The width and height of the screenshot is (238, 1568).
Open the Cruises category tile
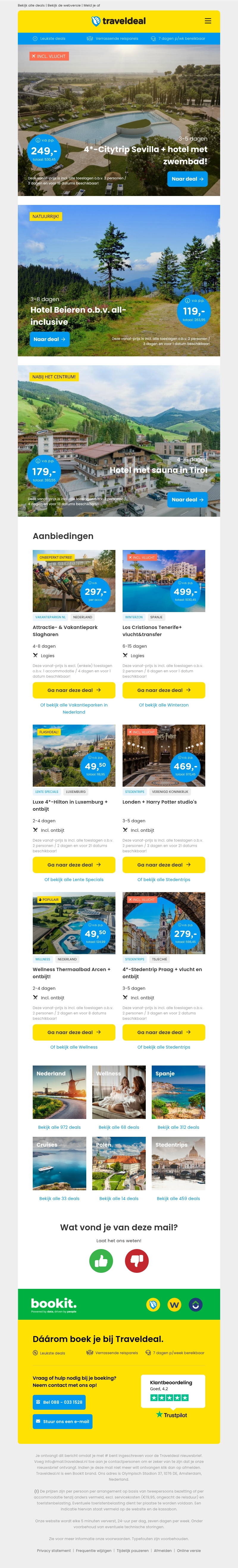[x=59, y=1163]
